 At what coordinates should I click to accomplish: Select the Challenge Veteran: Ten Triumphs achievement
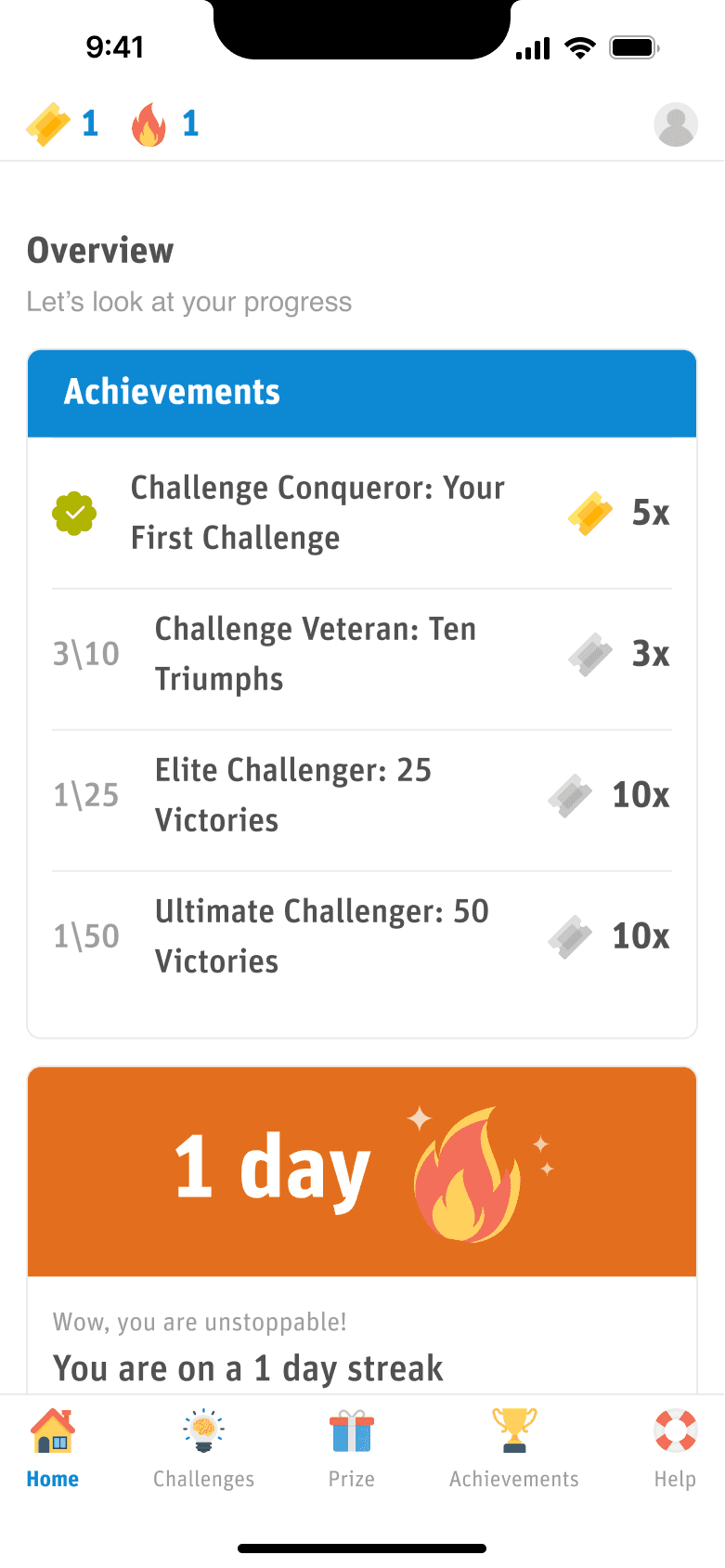click(x=316, y=653)
